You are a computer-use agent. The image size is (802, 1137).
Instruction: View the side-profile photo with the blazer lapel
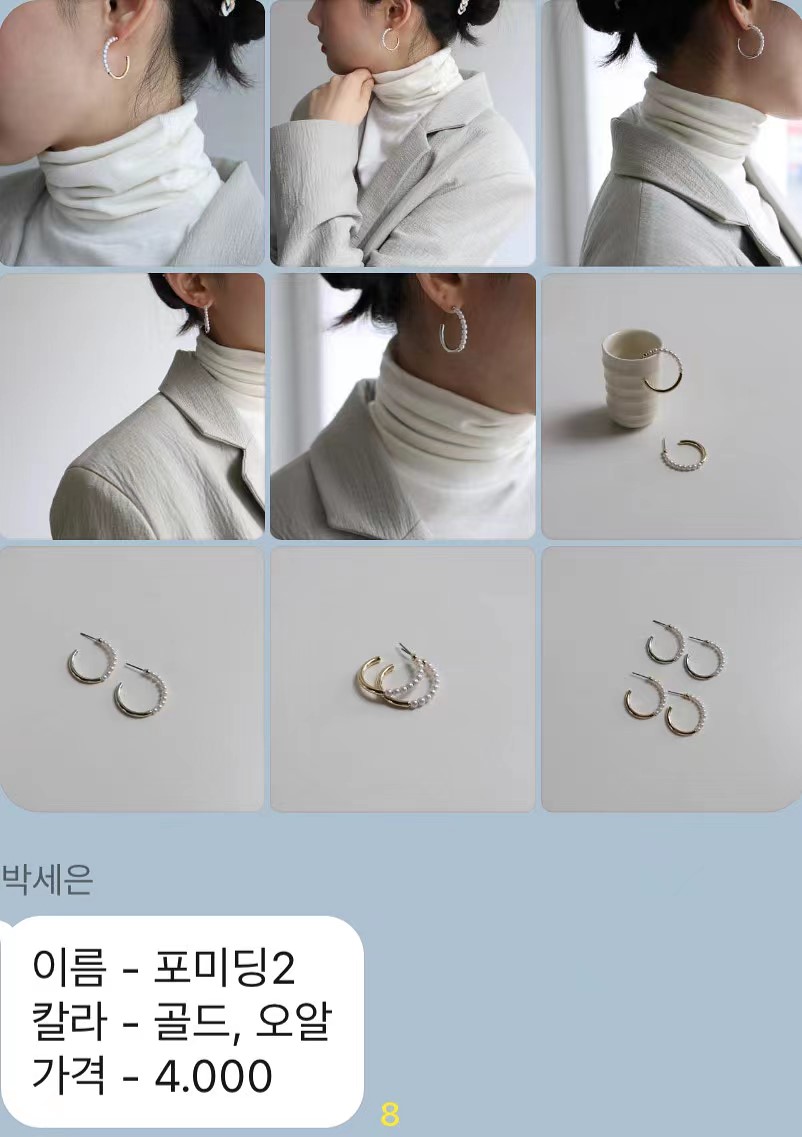point(670,132)
